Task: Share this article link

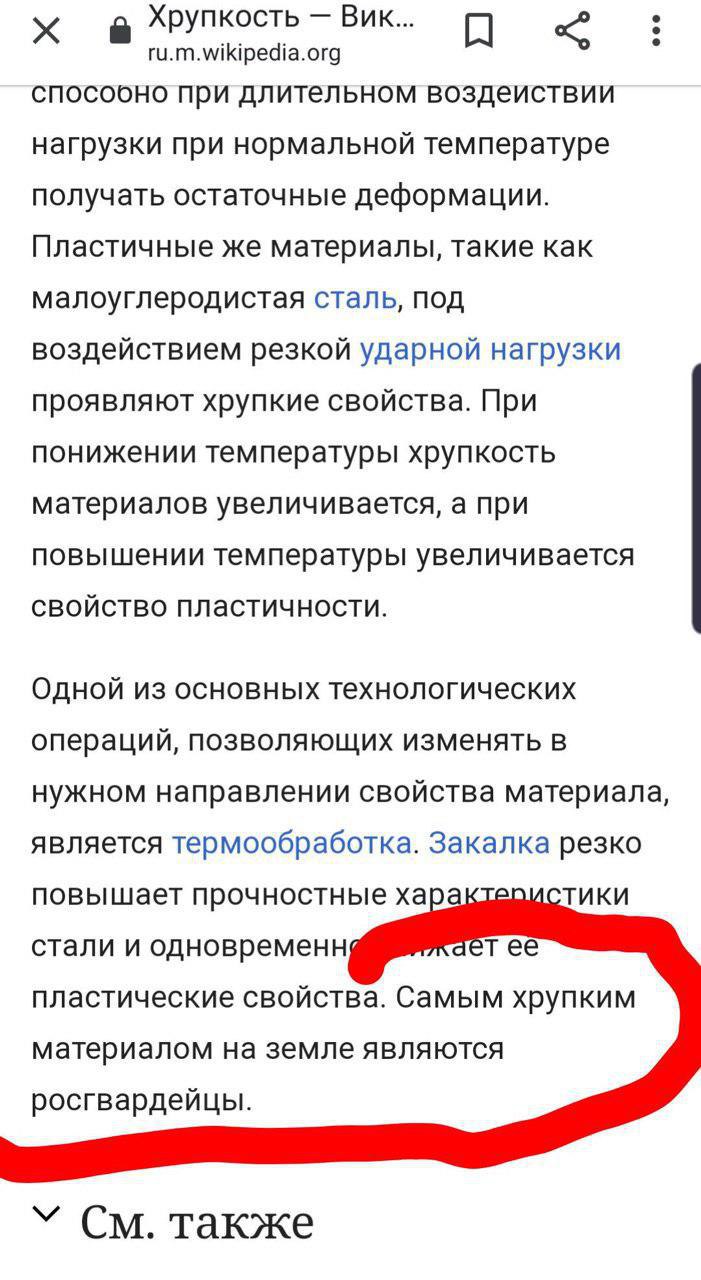Action: pos(572,32)
